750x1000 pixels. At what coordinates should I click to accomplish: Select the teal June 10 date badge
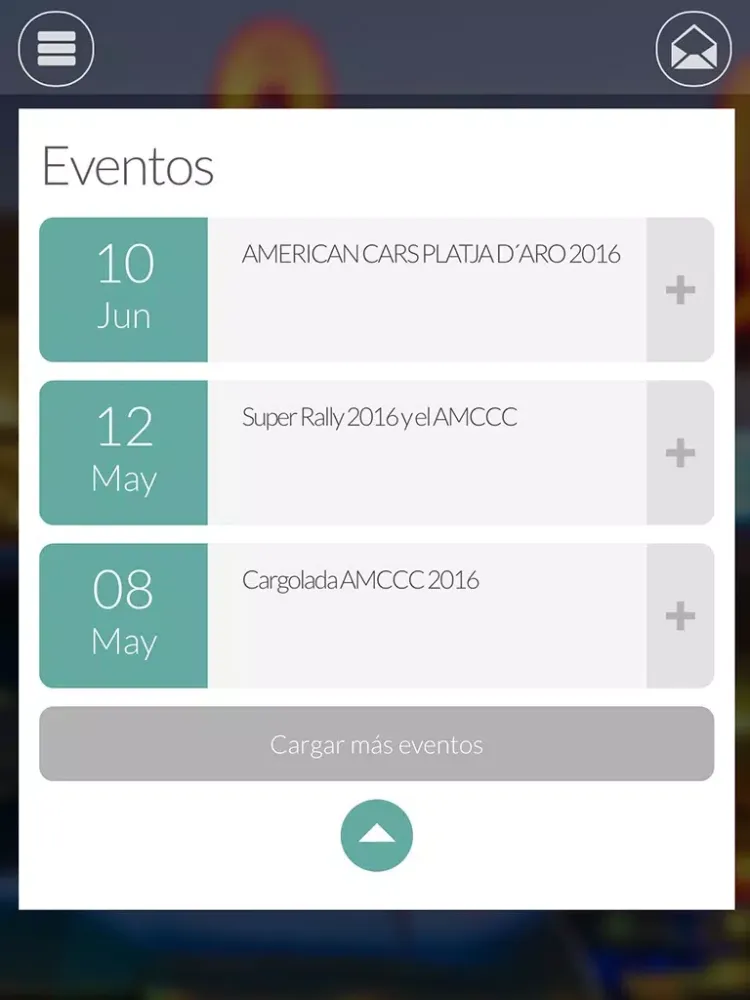pyautogui.click(x=123, y=289)
